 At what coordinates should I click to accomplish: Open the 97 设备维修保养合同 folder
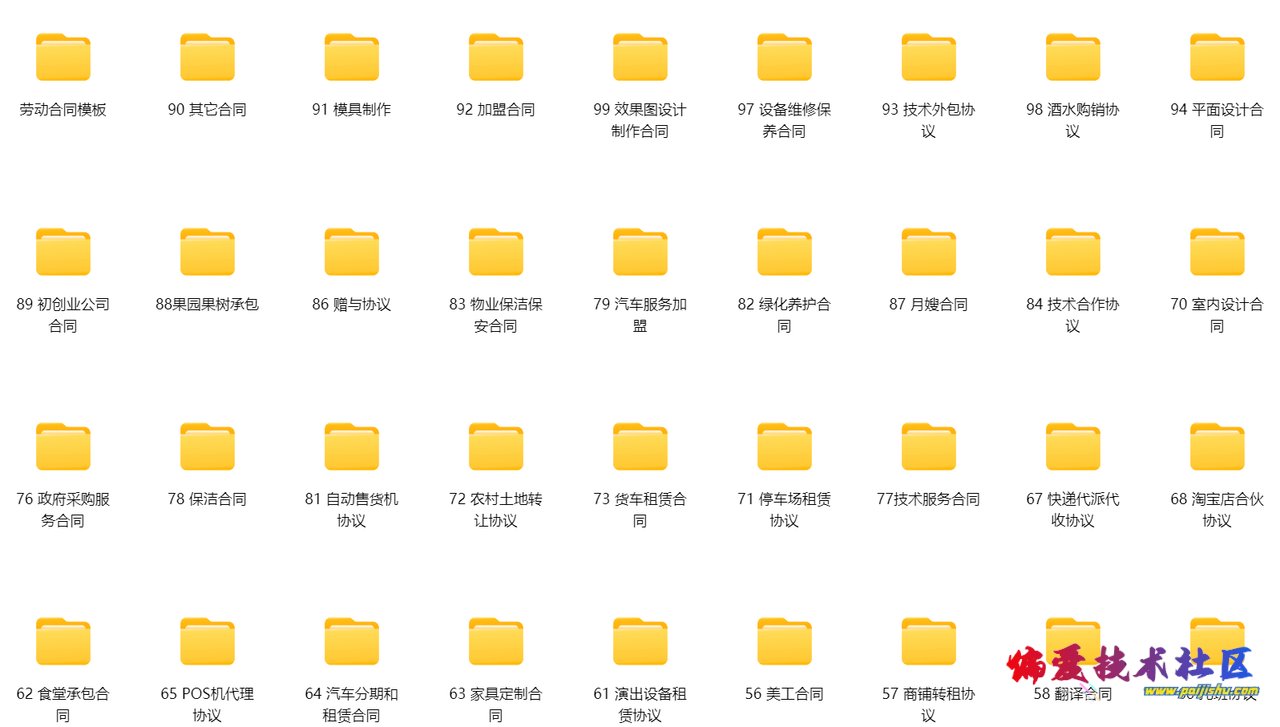784,58
